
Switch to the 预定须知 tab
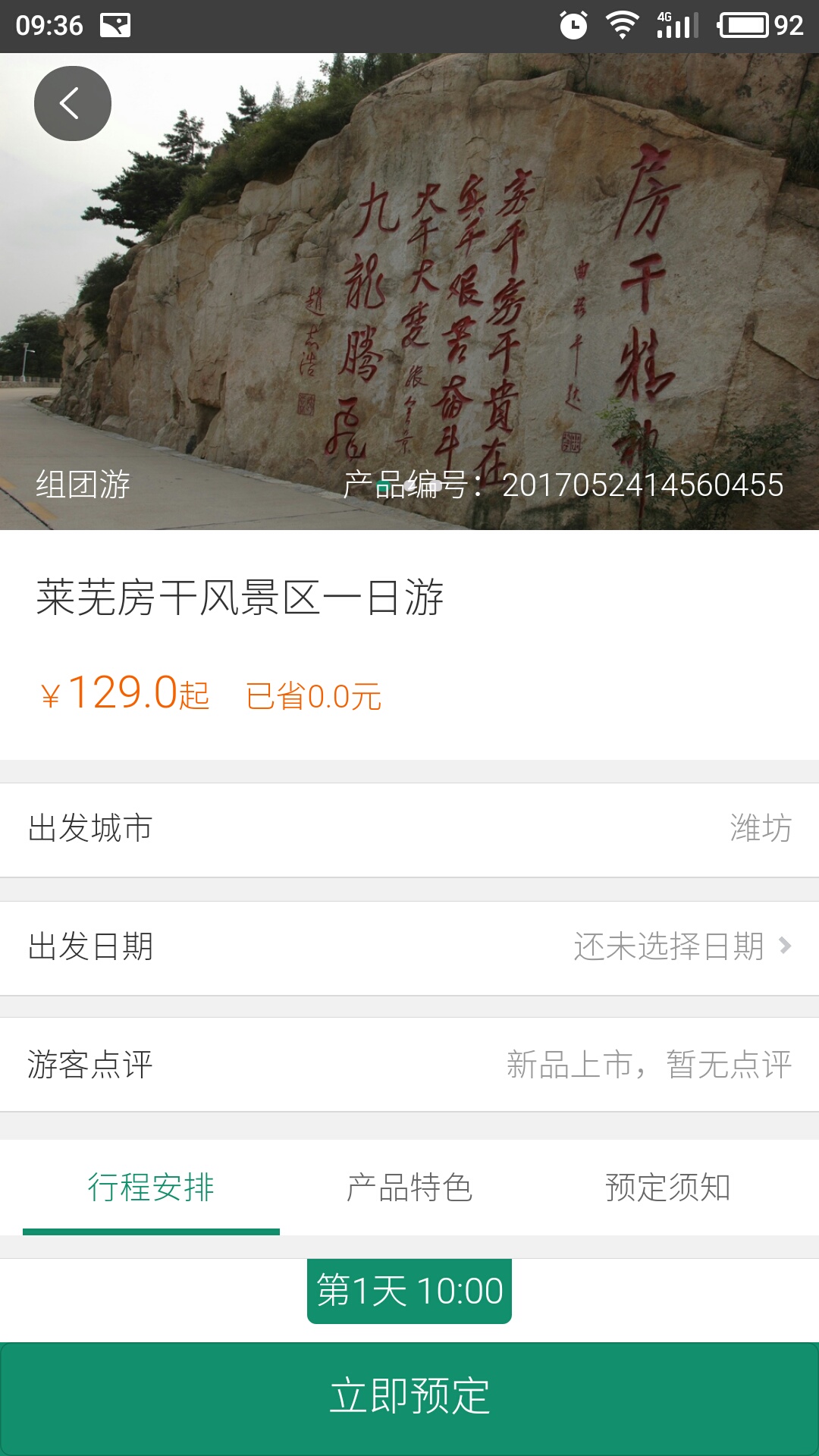tap(667, 1188)
